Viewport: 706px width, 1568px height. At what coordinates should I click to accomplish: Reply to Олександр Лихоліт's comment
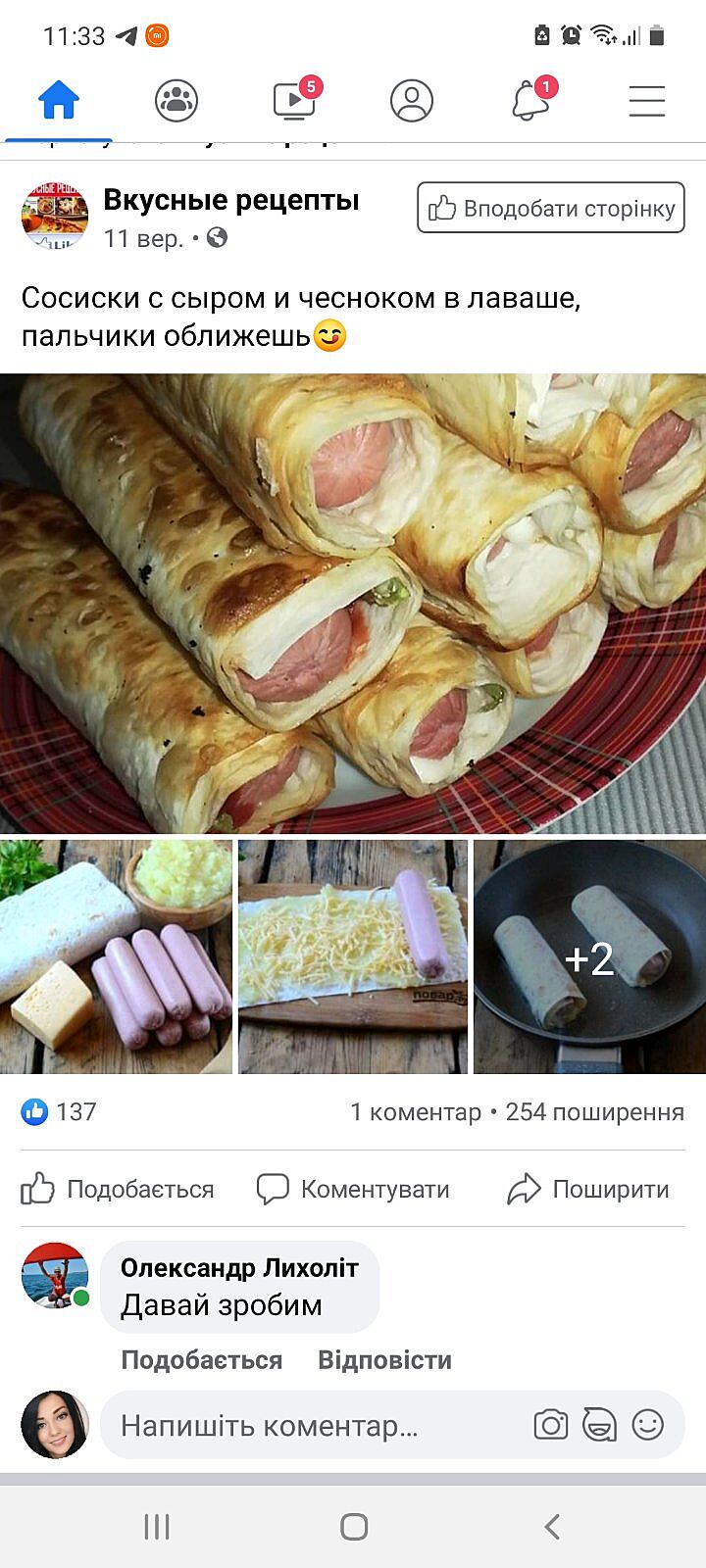[x=384, y=1360]
